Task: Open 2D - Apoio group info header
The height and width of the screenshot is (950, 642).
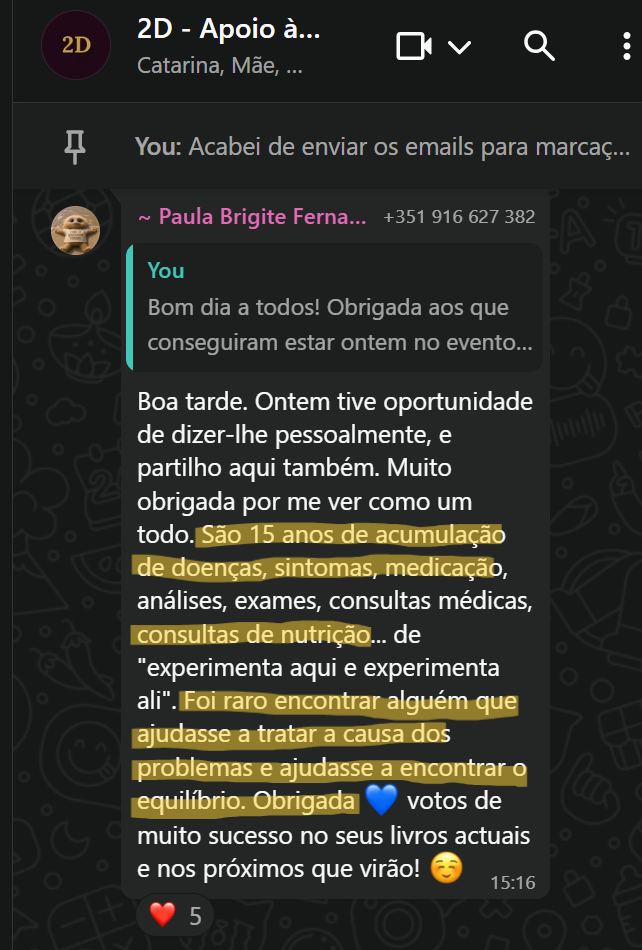Action: click(230, 46)
